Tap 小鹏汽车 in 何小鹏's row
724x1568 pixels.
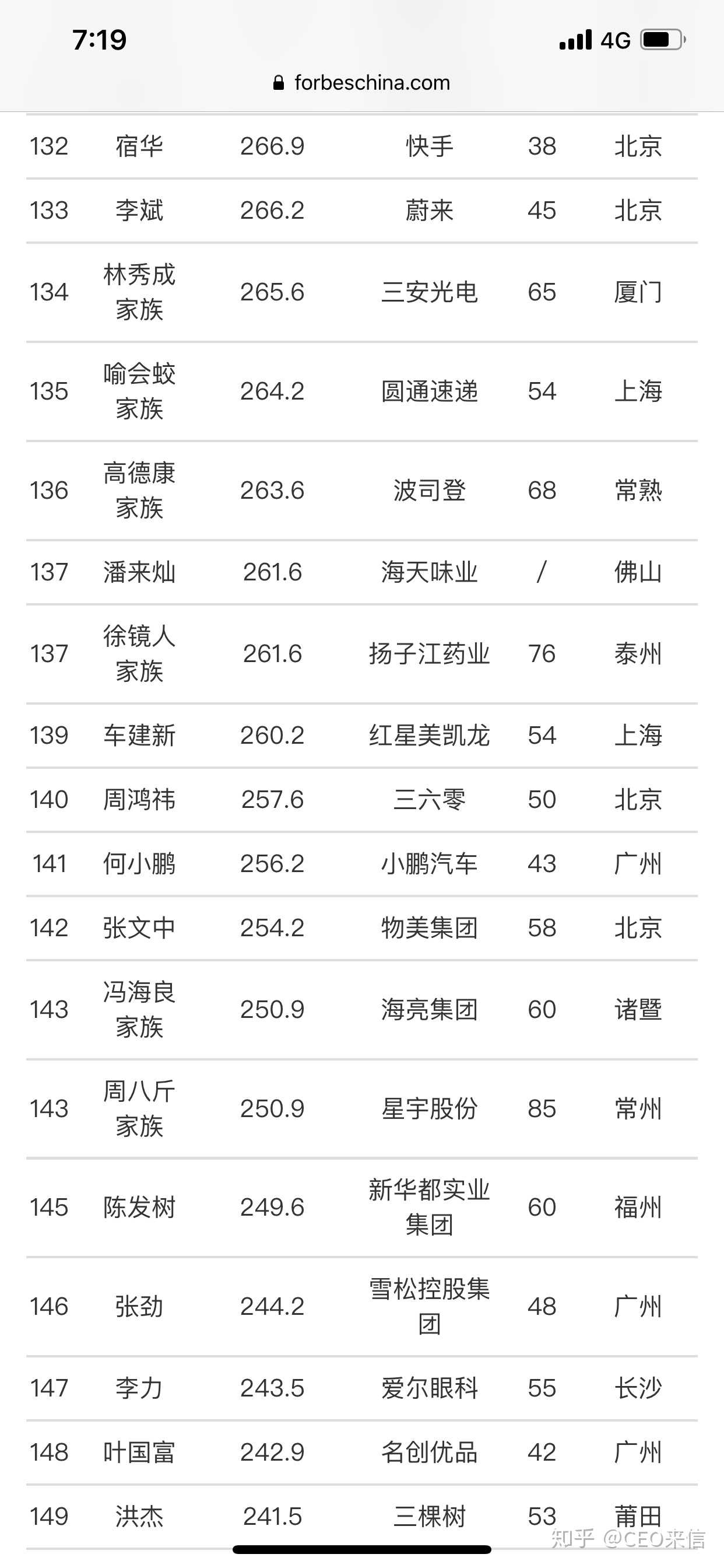(430, 864)
